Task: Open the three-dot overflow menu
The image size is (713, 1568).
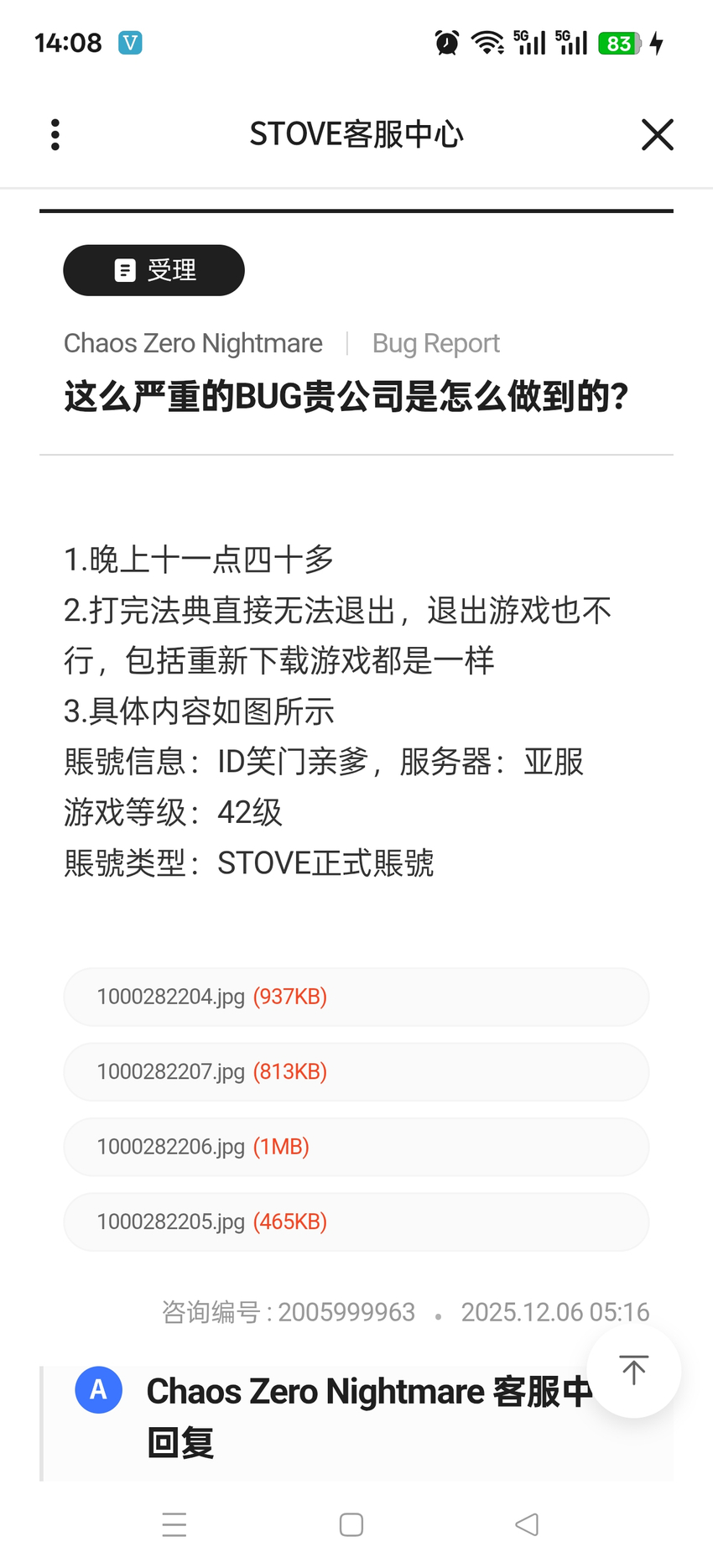Action: click(x=55, y=134)
